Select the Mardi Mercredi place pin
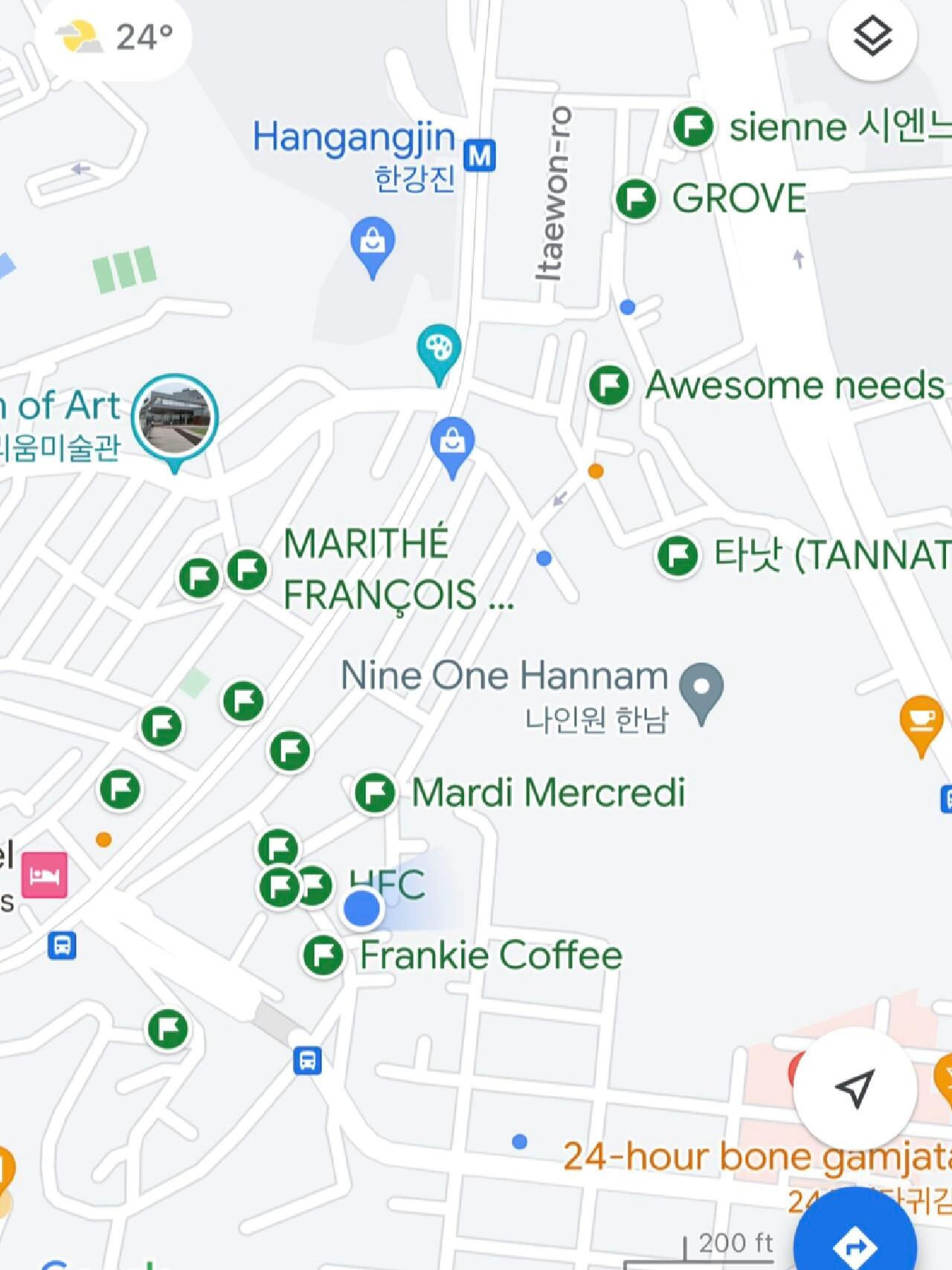This screenshot has height=1270, width=952. (375, 792)
